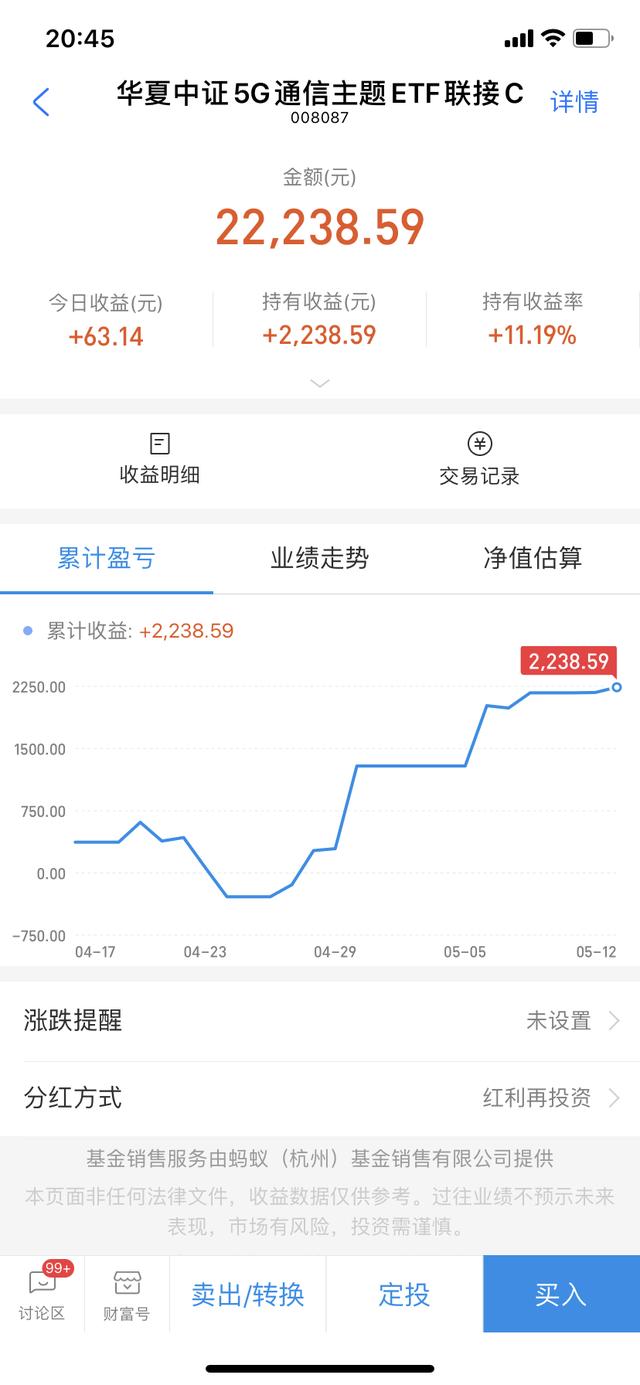640x1385 pixels.
Task: Open 收益明细 earnings details
Action: 160,459
